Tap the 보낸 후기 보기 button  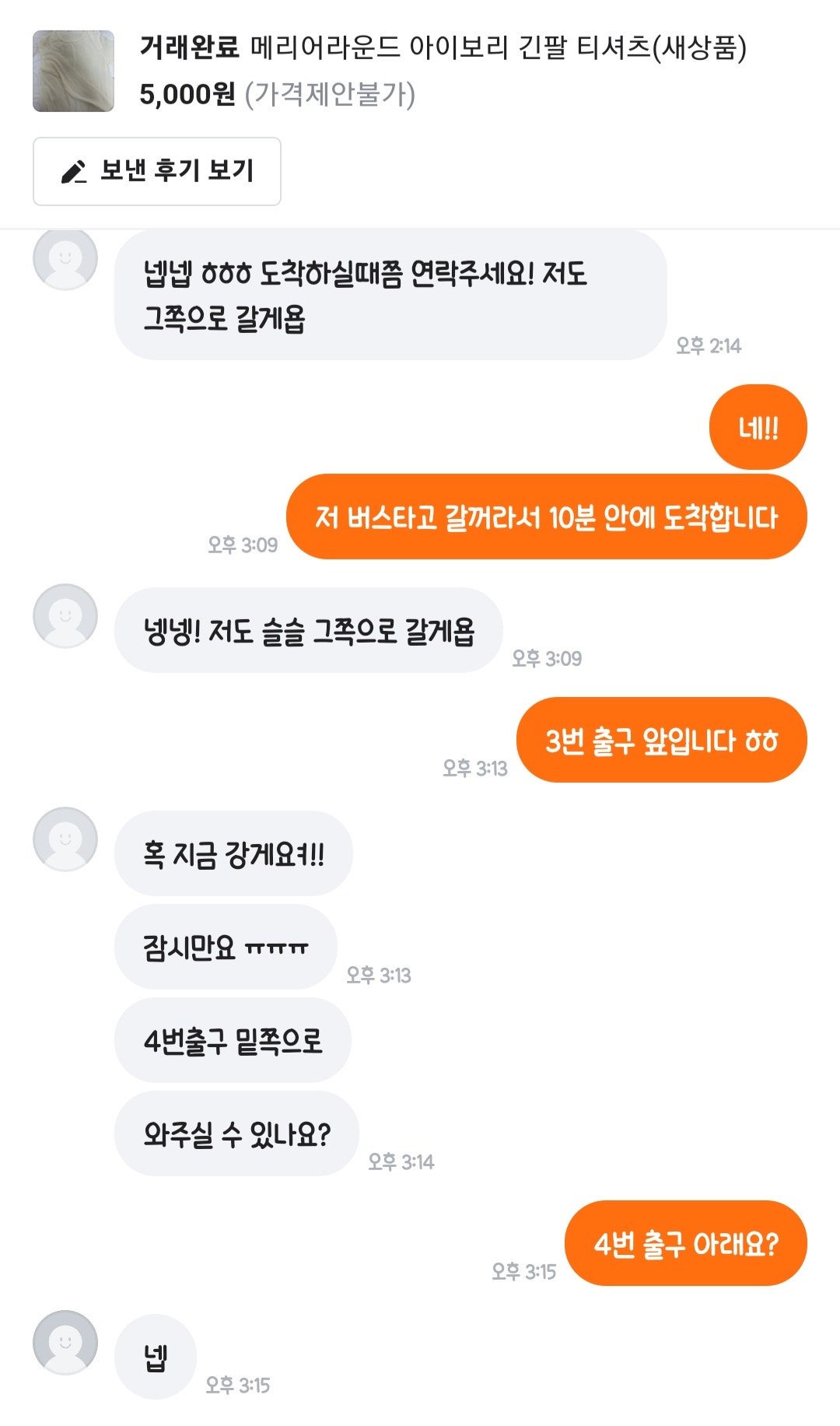pyautogui.click(x=156, y=171)
